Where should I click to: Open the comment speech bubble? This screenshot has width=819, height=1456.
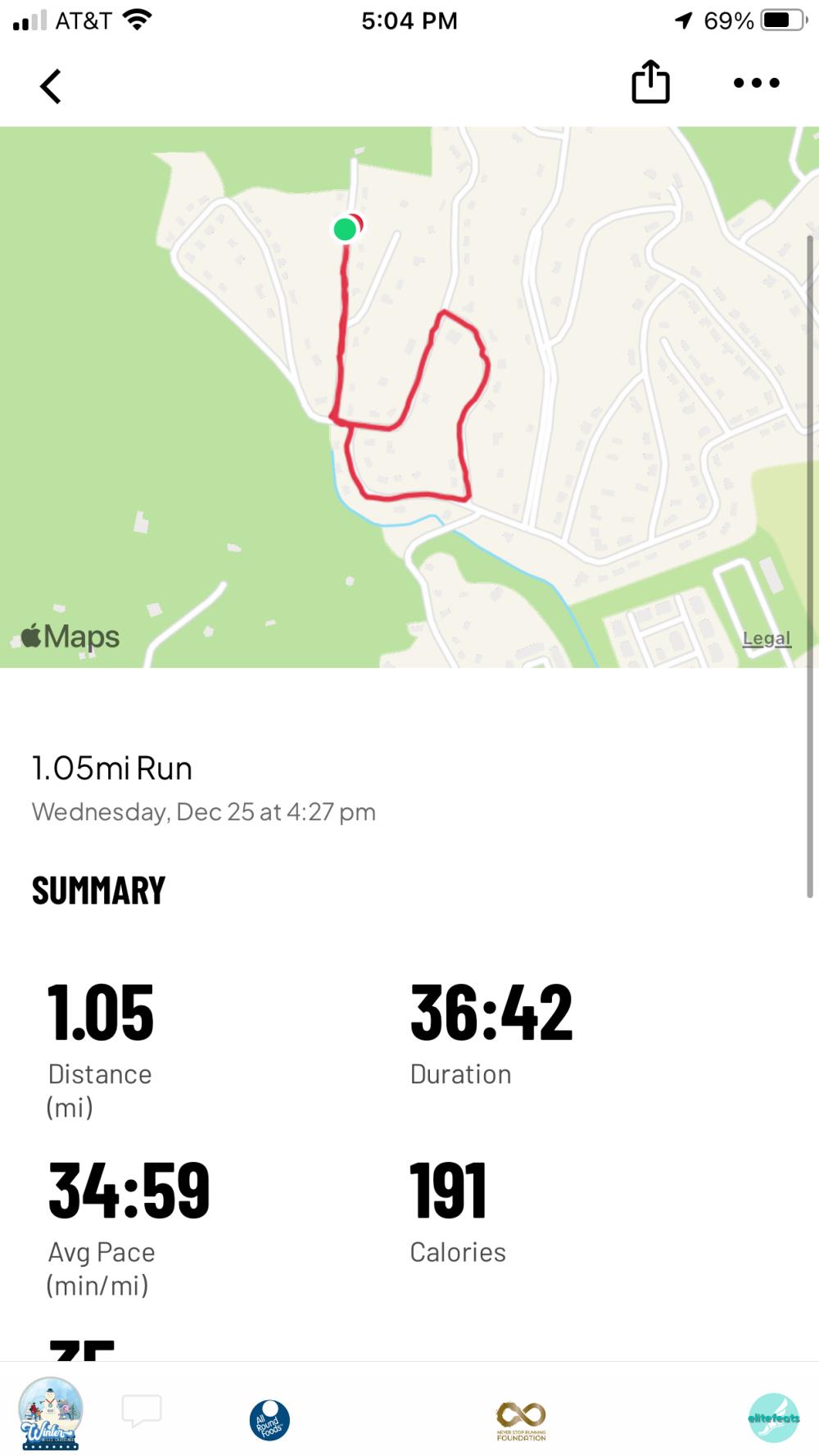tap(142, 1411)
